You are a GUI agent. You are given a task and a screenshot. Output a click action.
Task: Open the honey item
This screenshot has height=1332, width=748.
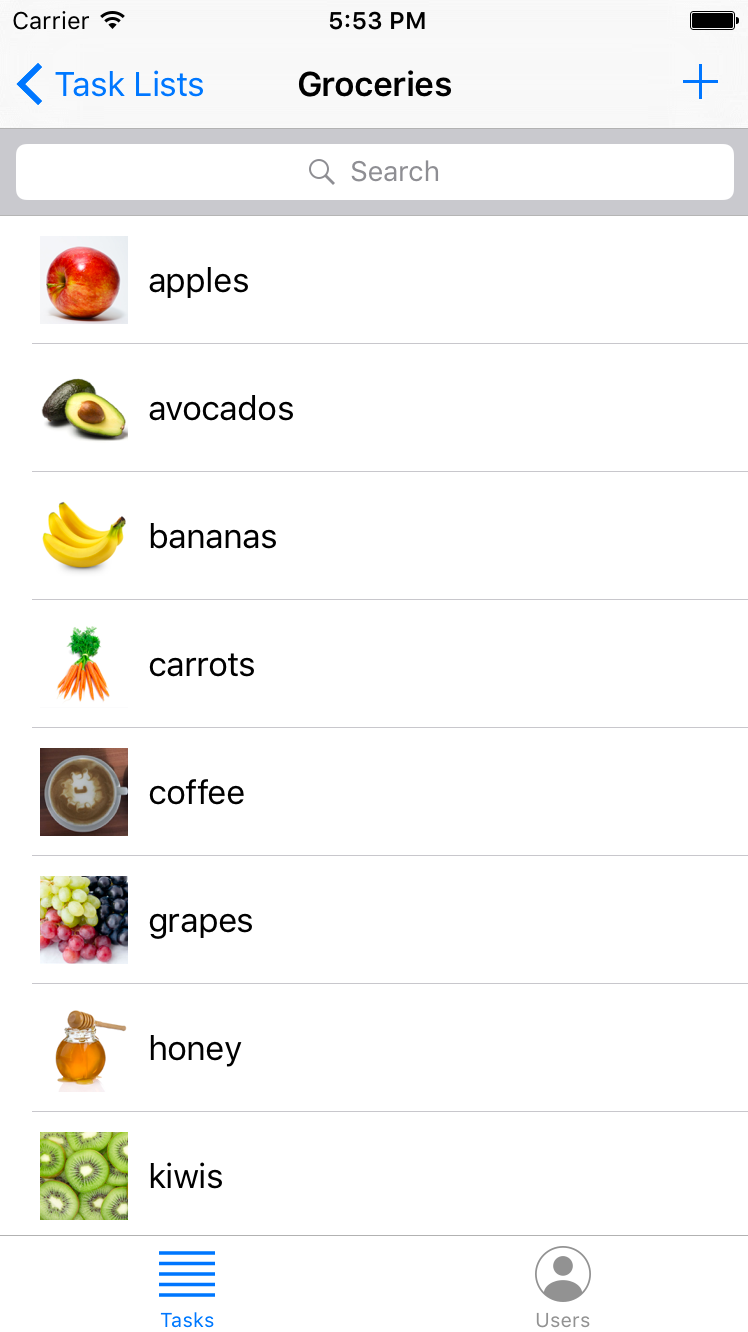pos(374,1048)
